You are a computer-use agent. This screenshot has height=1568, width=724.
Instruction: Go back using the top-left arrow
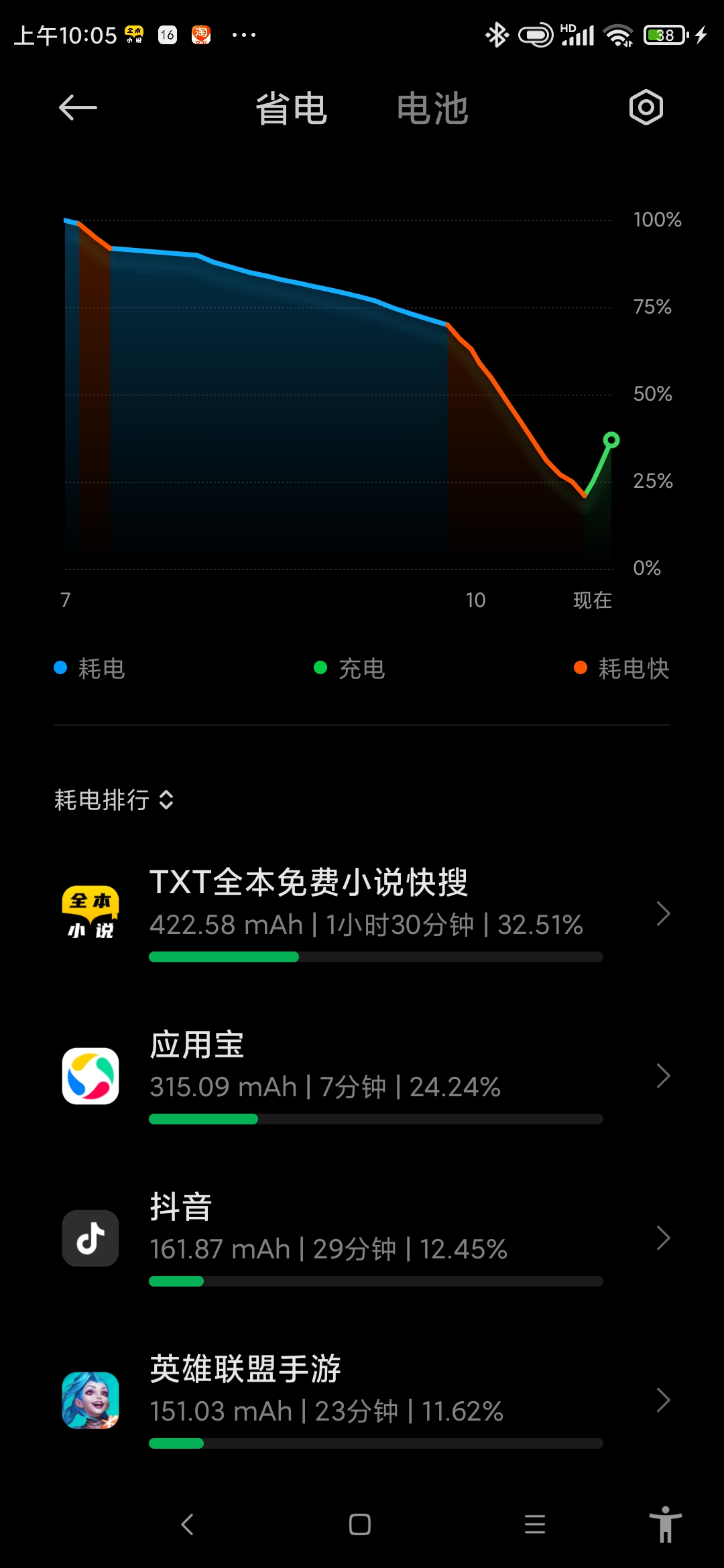click(78, 108)
